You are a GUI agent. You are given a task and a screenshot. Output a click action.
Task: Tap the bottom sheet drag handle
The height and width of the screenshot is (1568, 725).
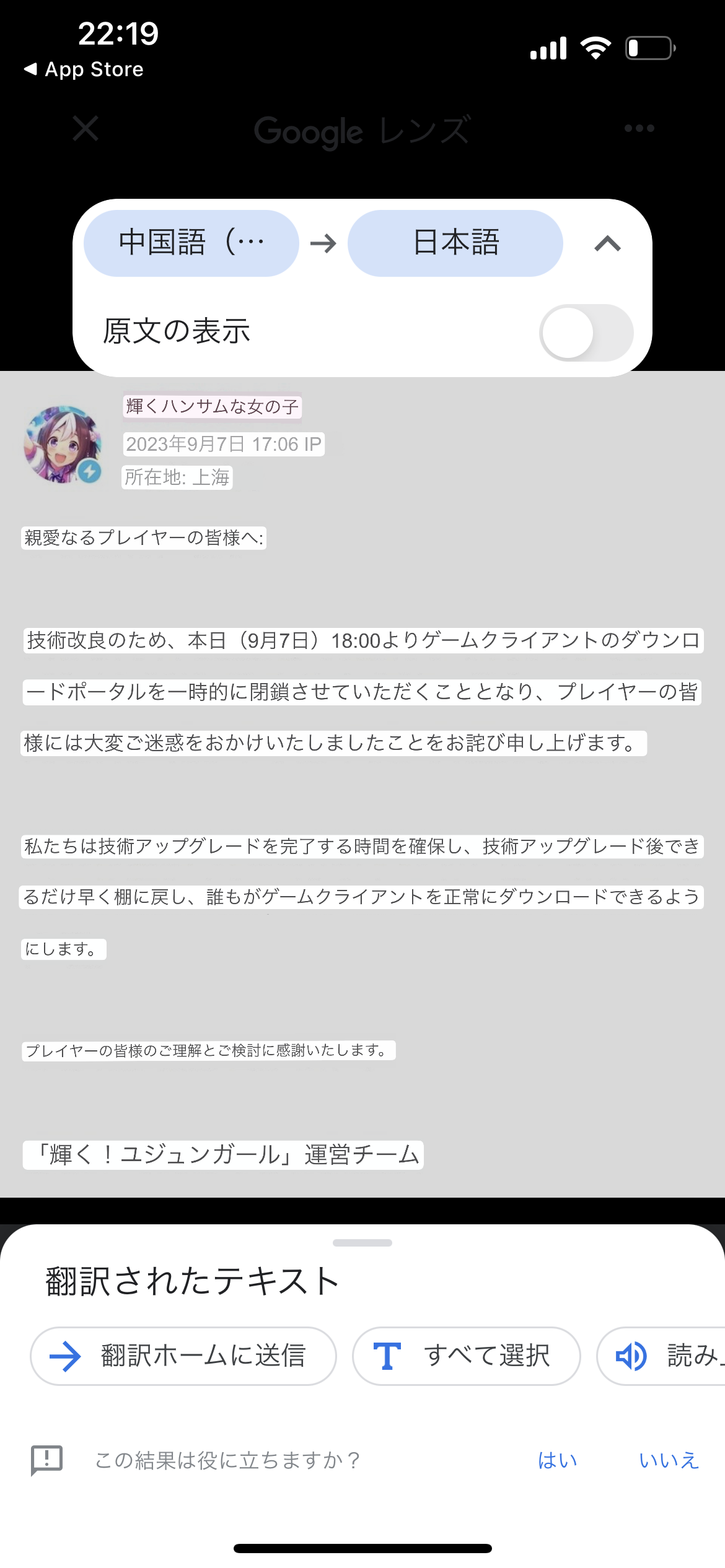click(x=362, y=1243)
